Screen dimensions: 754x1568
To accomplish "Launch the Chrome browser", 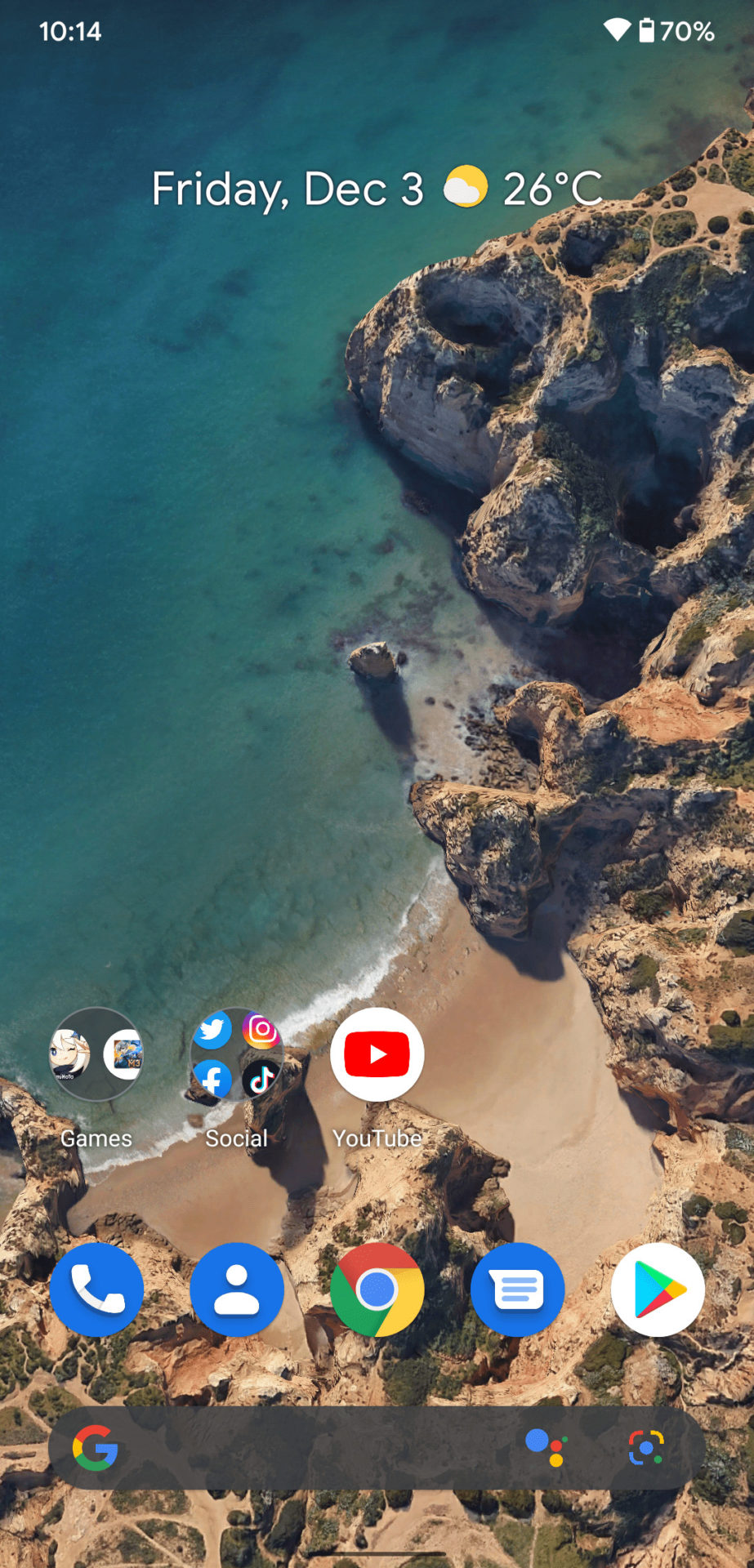I will [377, 1290].
